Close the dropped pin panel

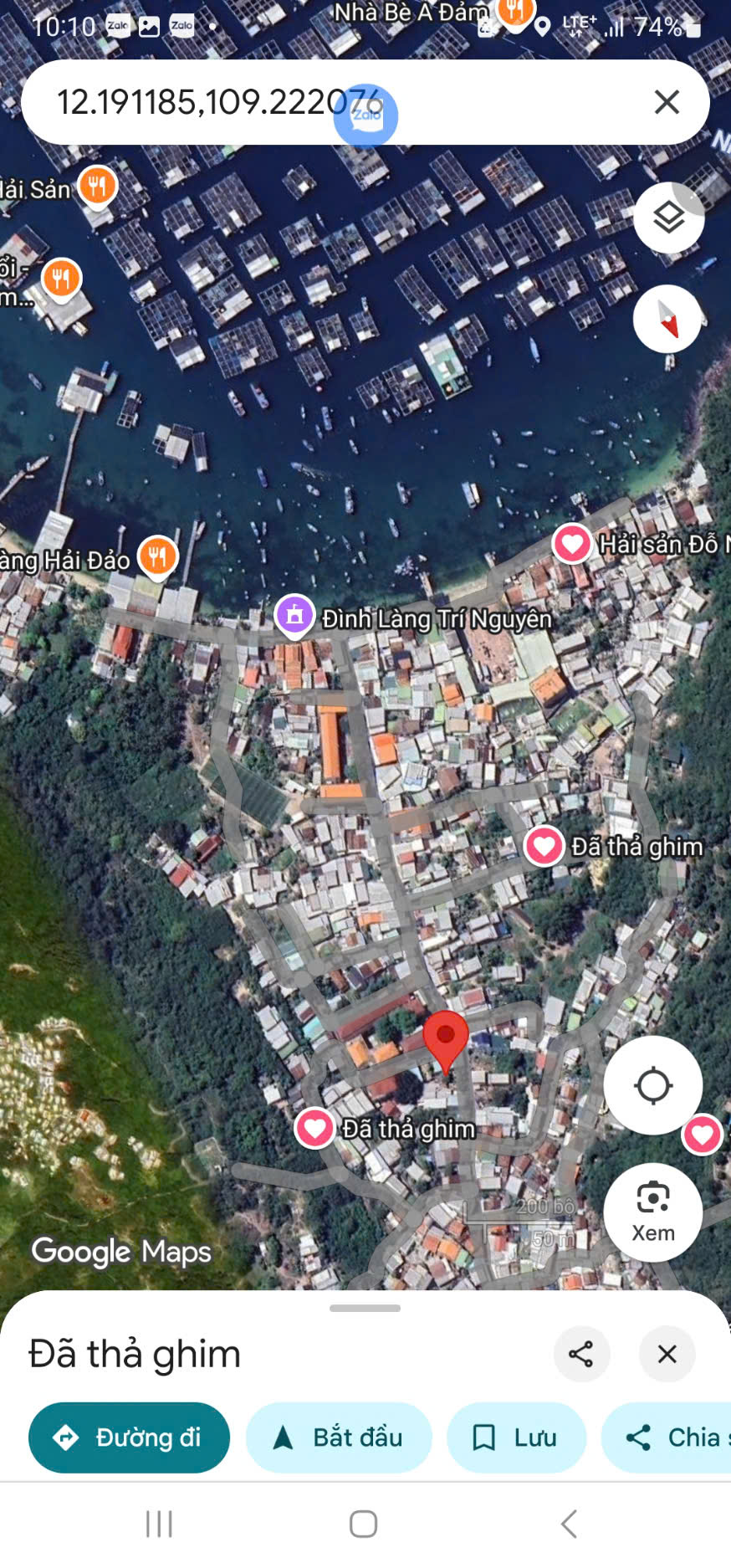(667, 1354)
